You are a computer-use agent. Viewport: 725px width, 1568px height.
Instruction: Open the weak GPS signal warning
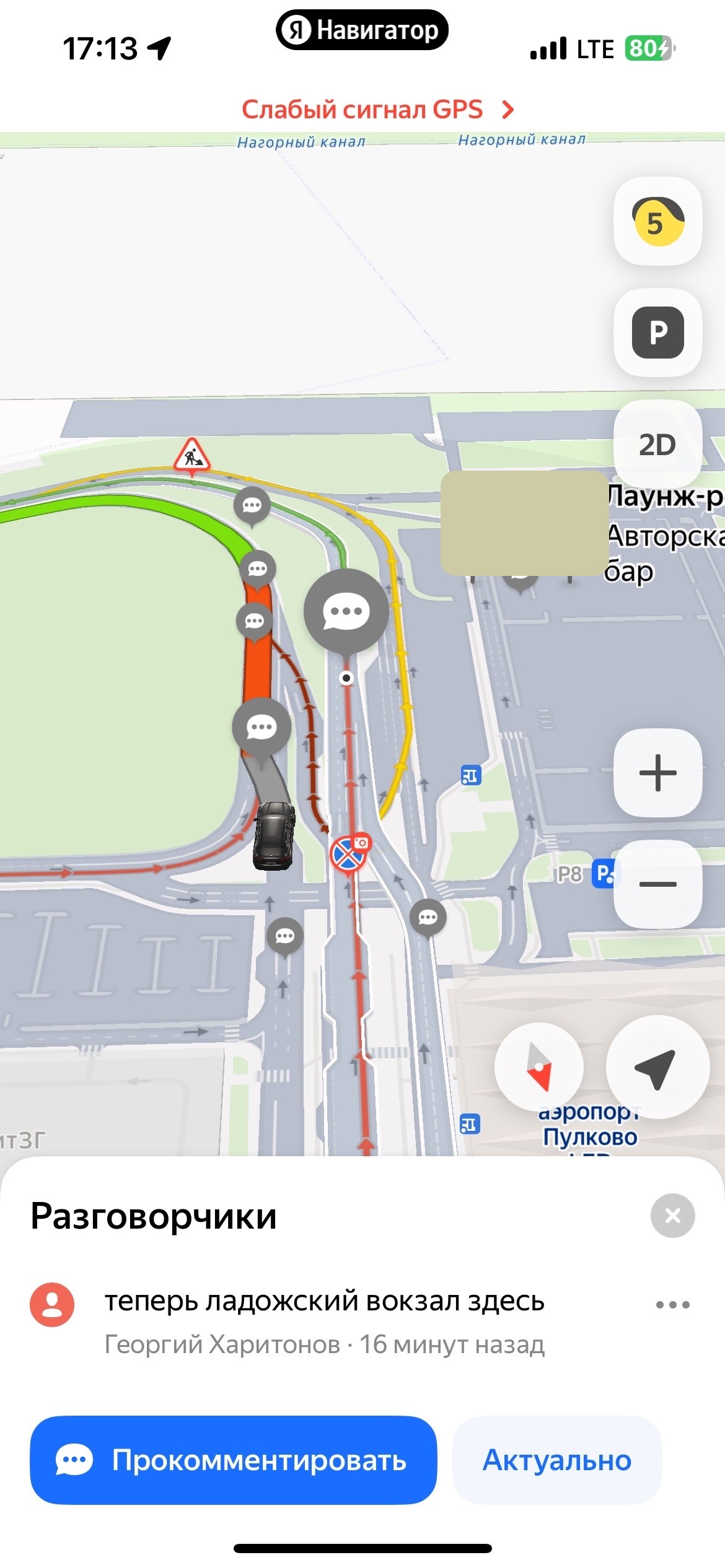click(377, 110)
